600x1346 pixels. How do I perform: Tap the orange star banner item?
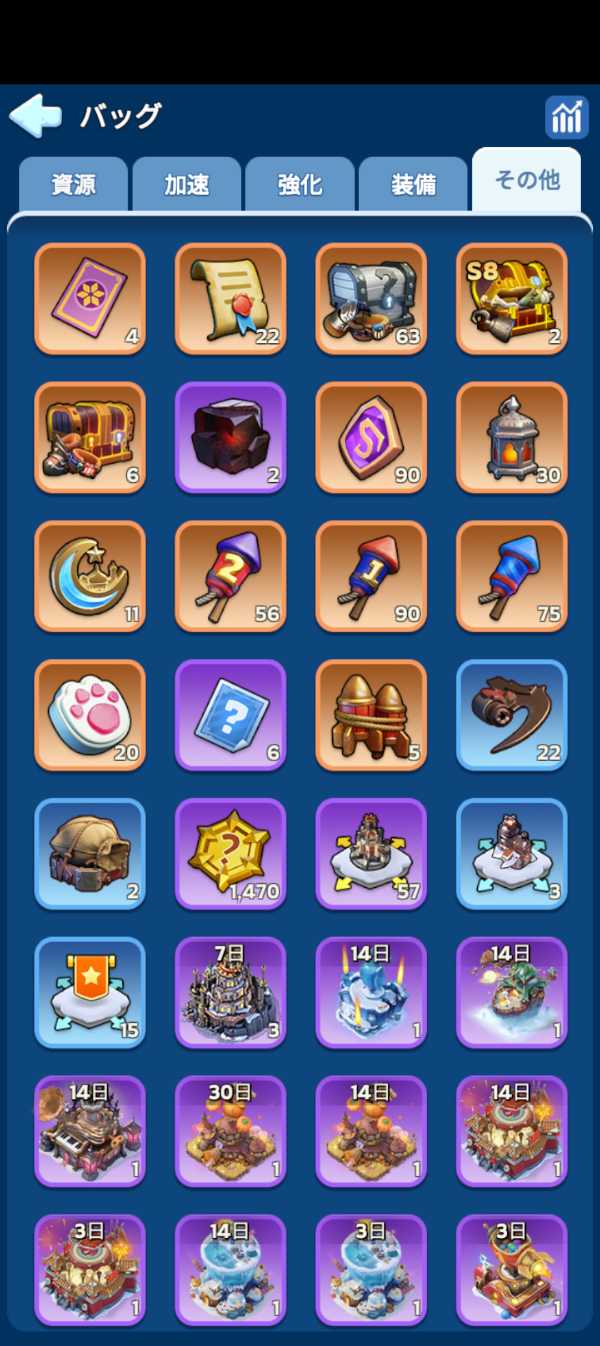coord(90,992)
